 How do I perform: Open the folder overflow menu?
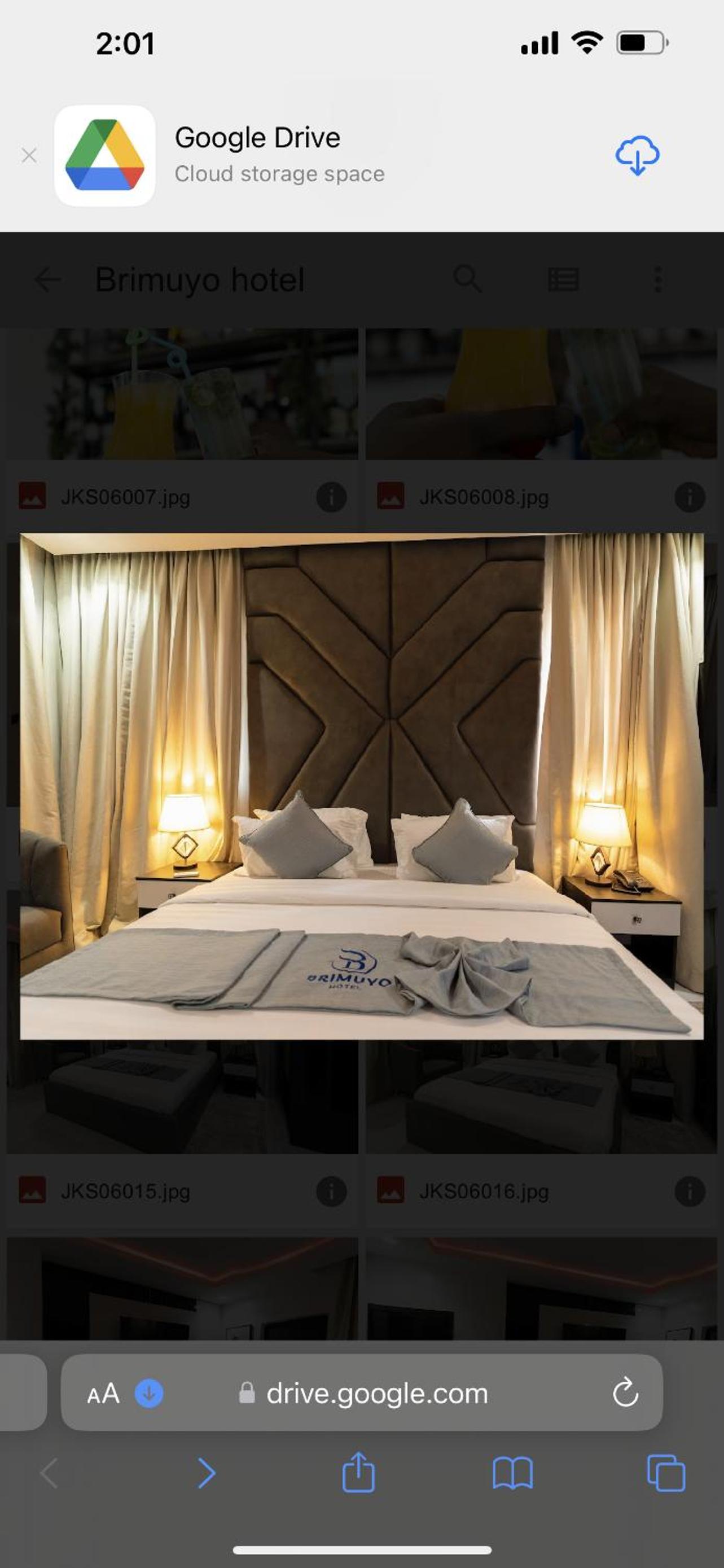[x=657, y=280]
